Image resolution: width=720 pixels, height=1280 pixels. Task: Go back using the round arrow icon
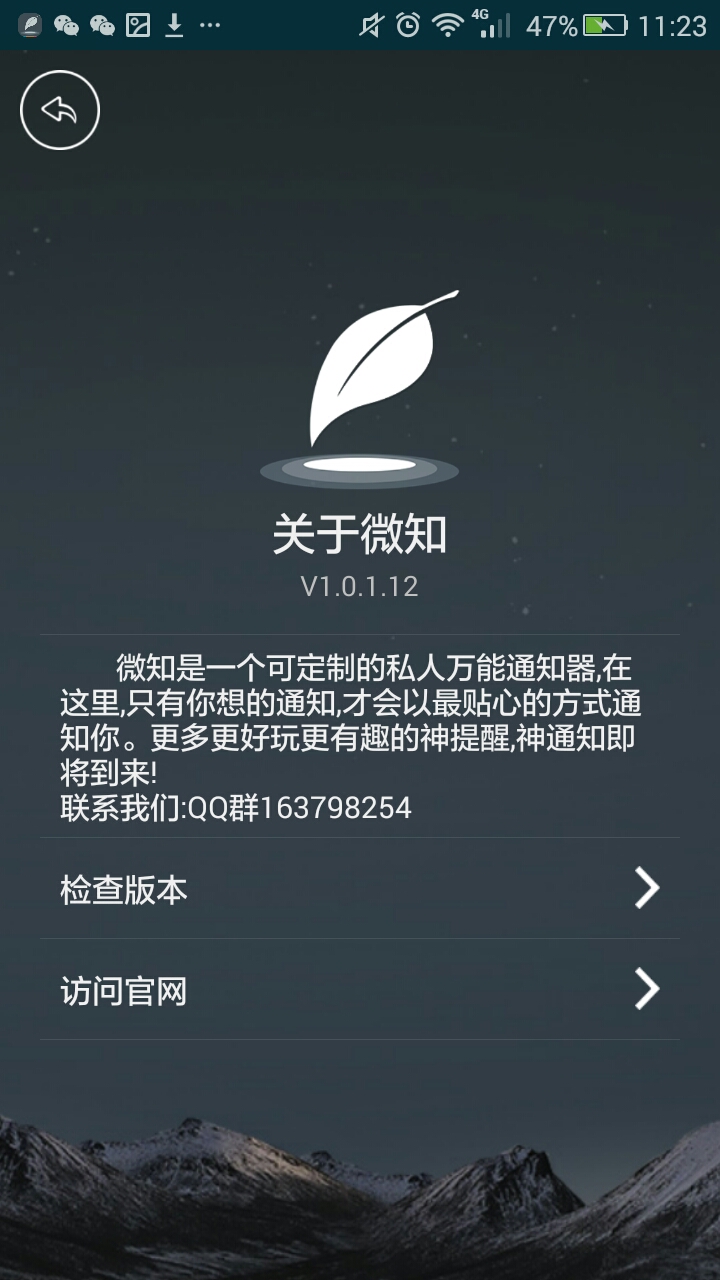click(60, 110)
